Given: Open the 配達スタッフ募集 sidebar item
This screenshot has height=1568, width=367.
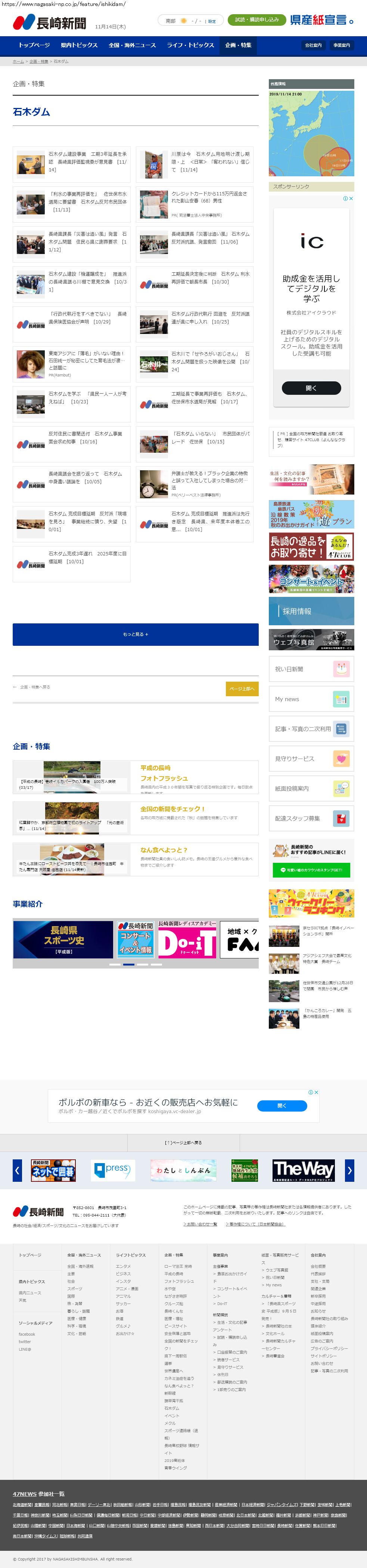Looking at the screenshot, I should click(x=311, y=818).
